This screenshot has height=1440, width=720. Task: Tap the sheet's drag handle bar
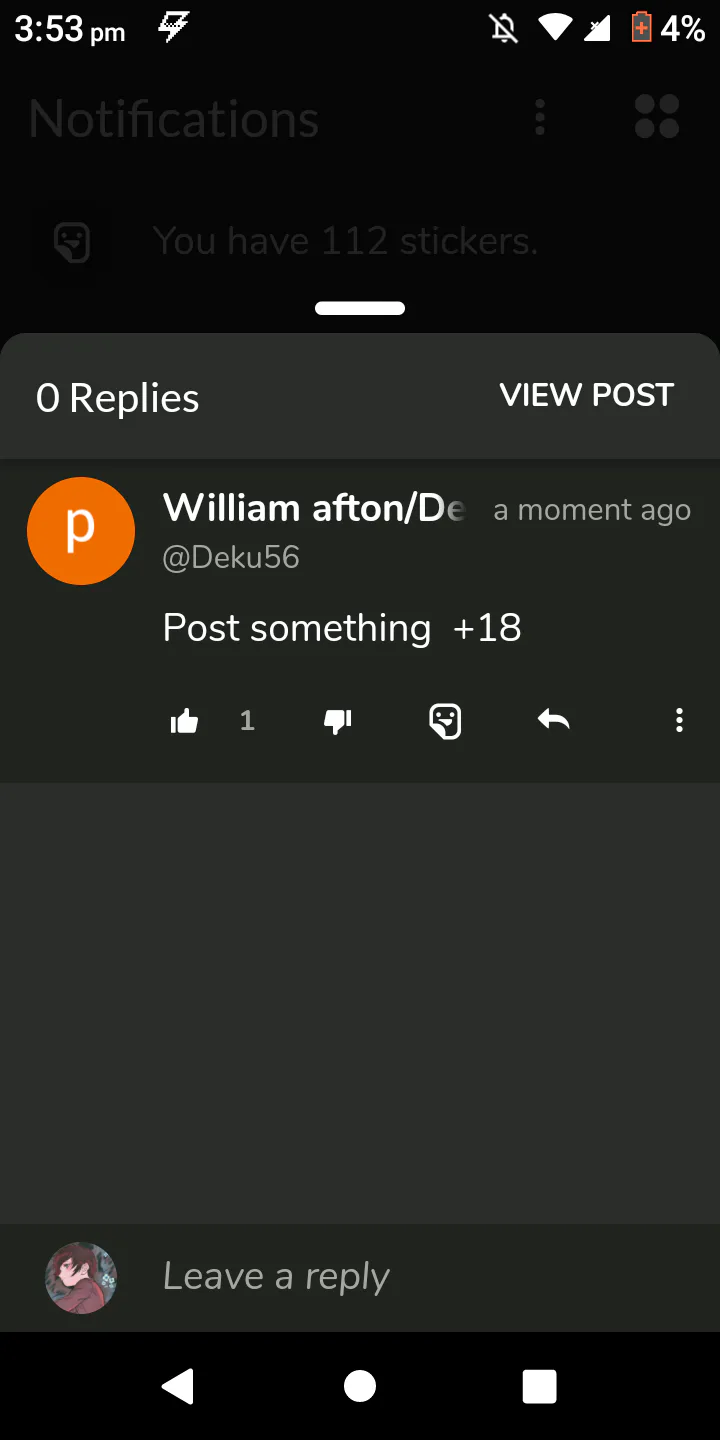pos(360,308)
